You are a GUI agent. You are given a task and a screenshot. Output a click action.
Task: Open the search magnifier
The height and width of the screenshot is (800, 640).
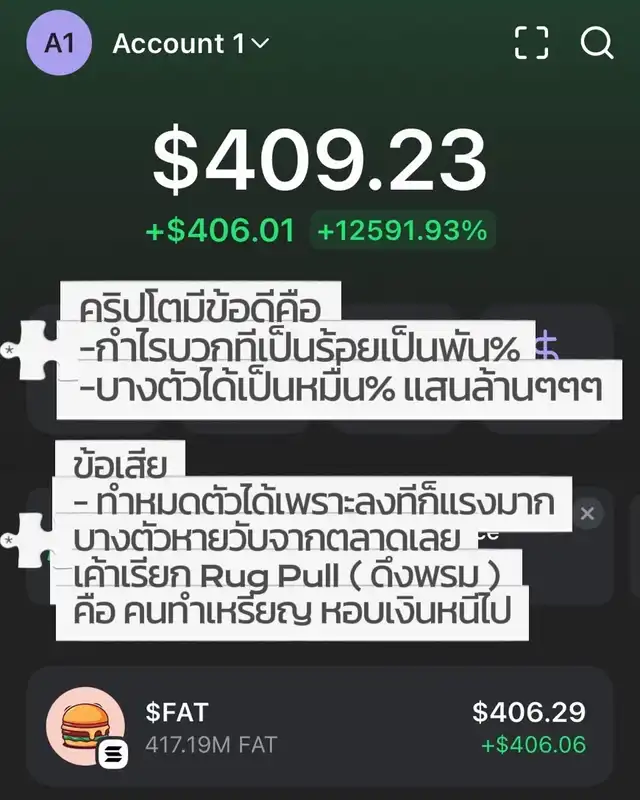[597, 43]
